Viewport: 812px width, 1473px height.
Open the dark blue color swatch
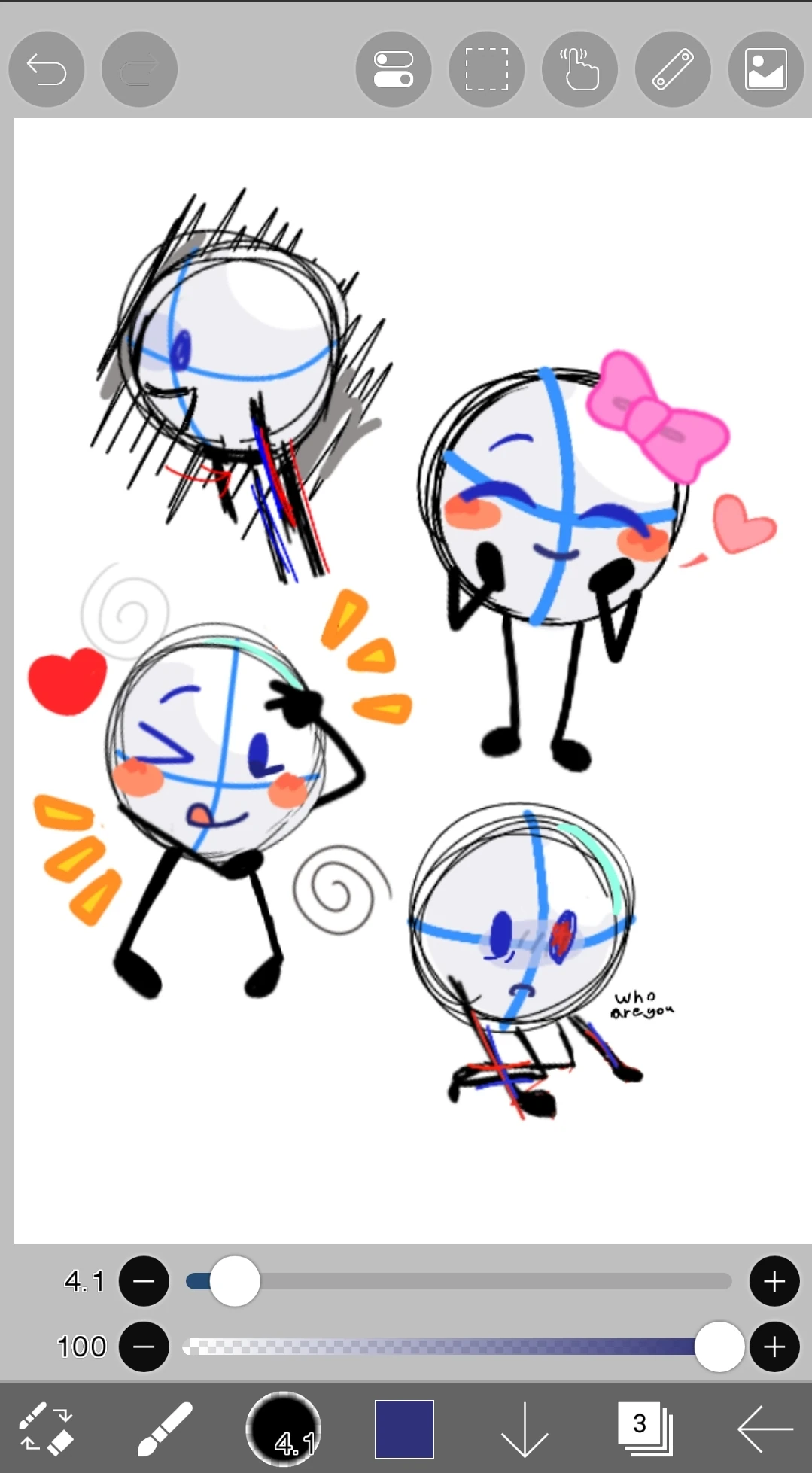404,1429
